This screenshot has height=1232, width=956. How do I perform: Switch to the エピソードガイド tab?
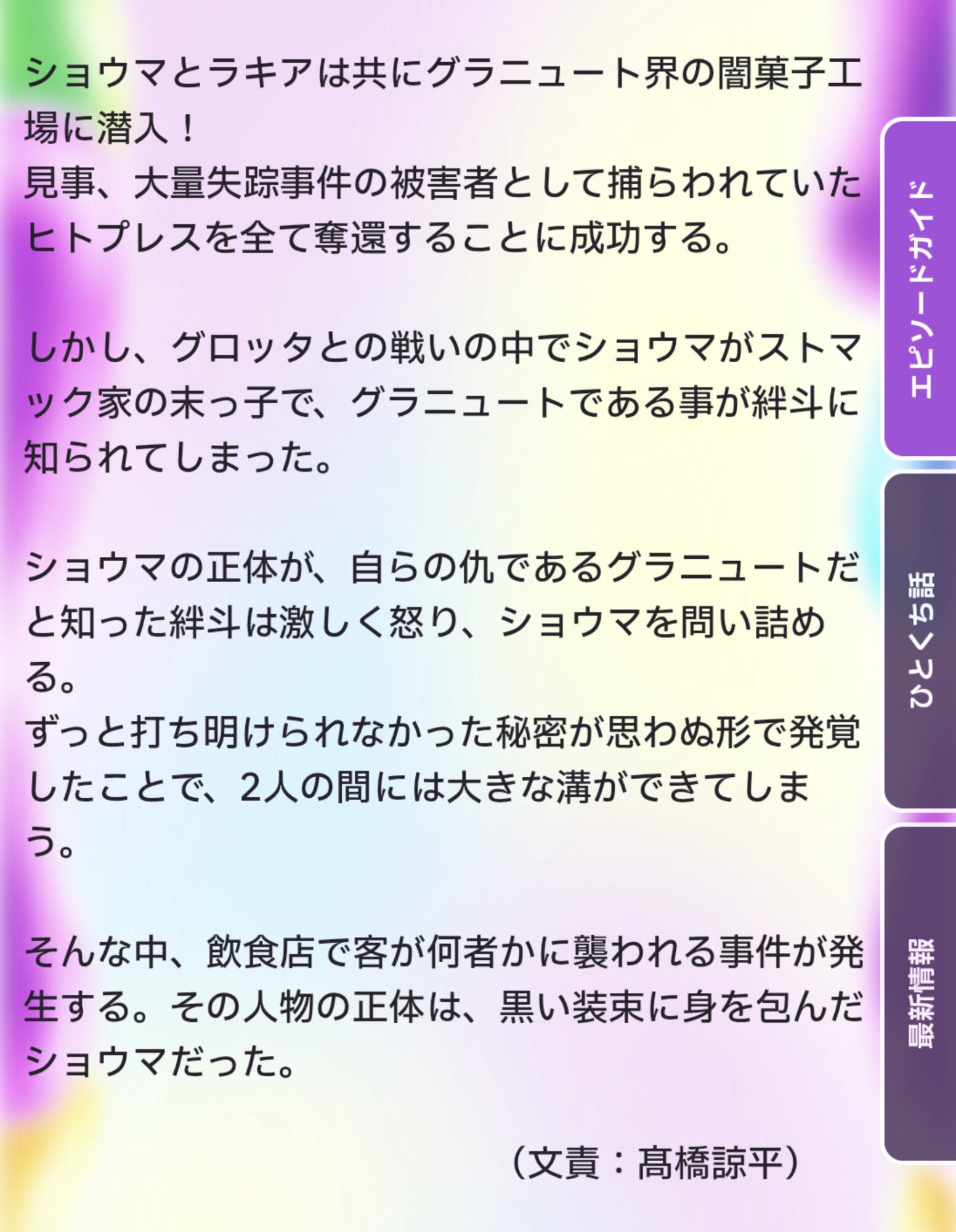pyautogui.click(x=921, y=288)
